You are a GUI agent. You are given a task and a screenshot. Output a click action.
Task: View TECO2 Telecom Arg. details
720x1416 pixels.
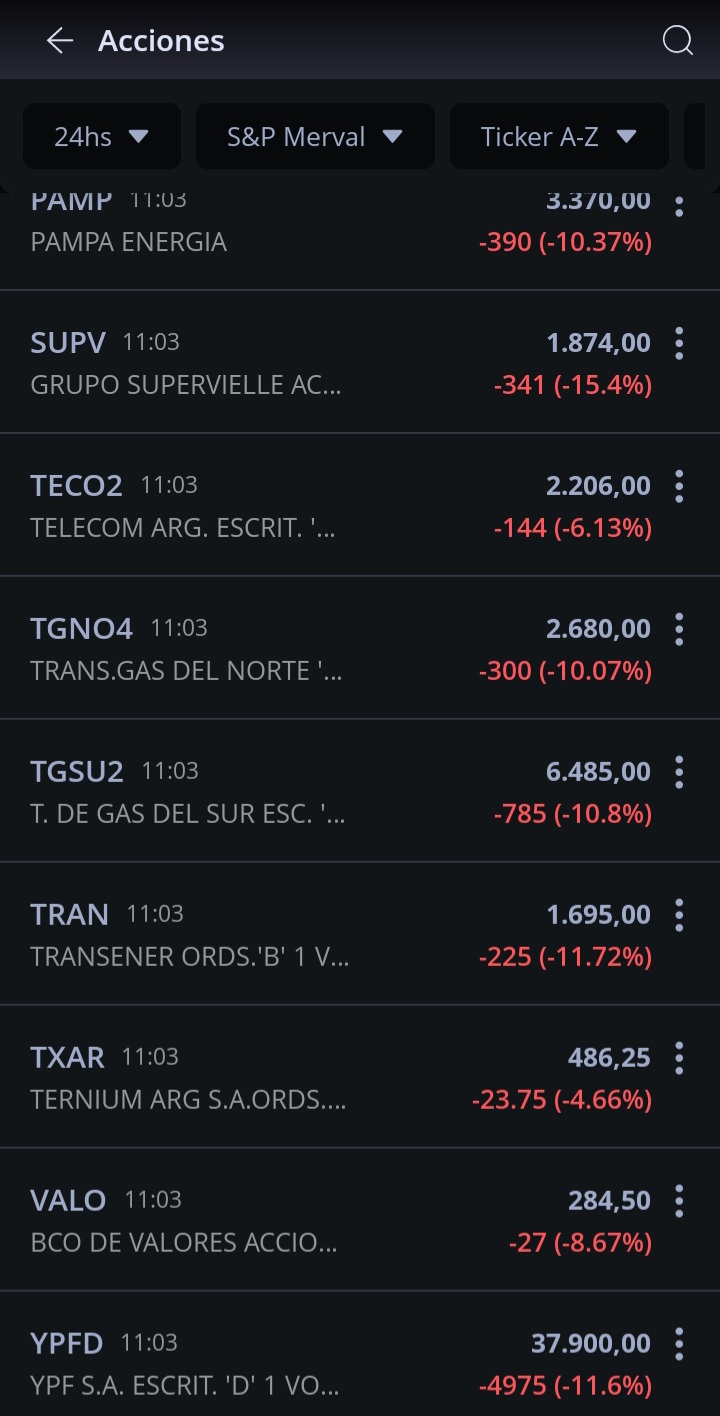(300, 506)
